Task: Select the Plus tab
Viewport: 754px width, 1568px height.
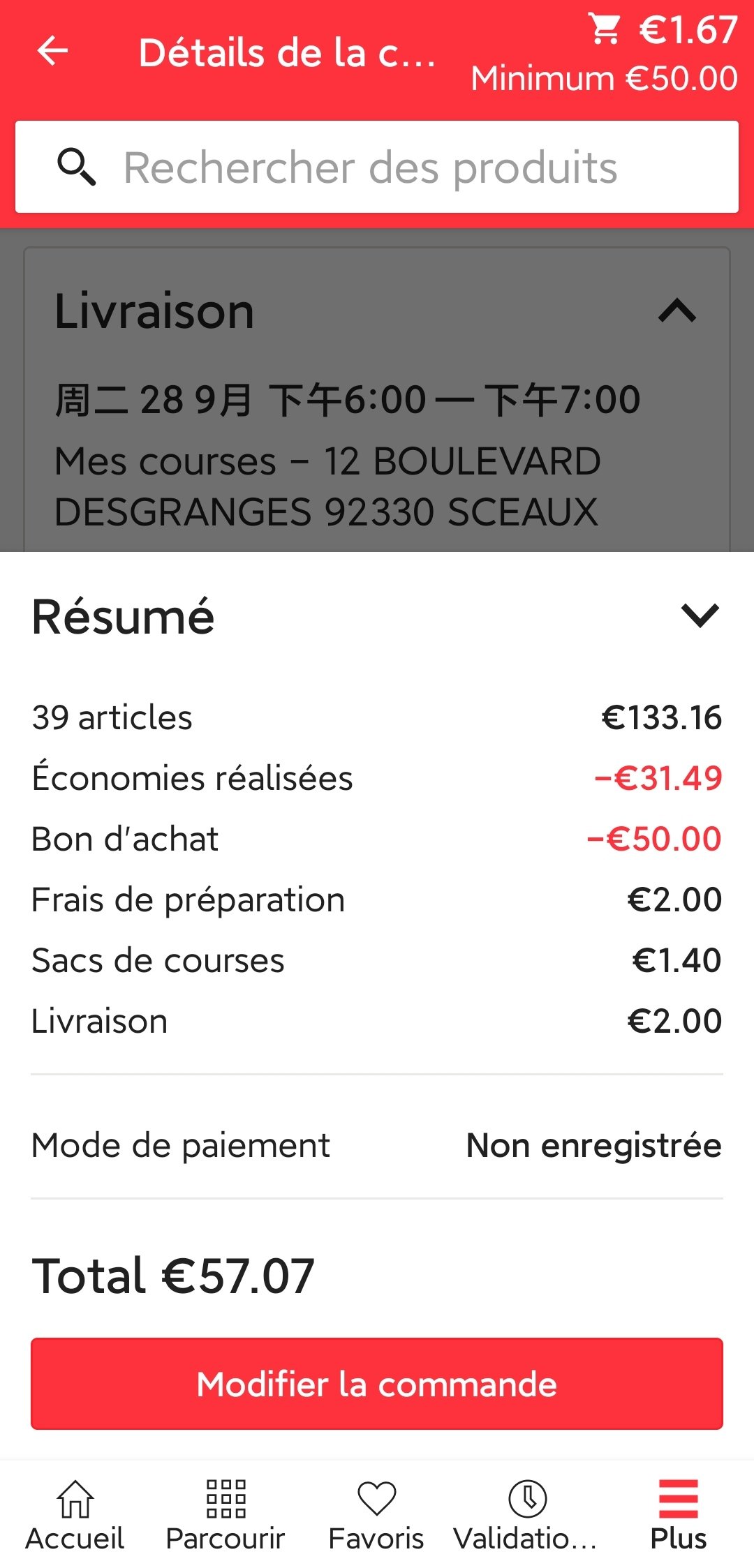Action: point(679,1514)
